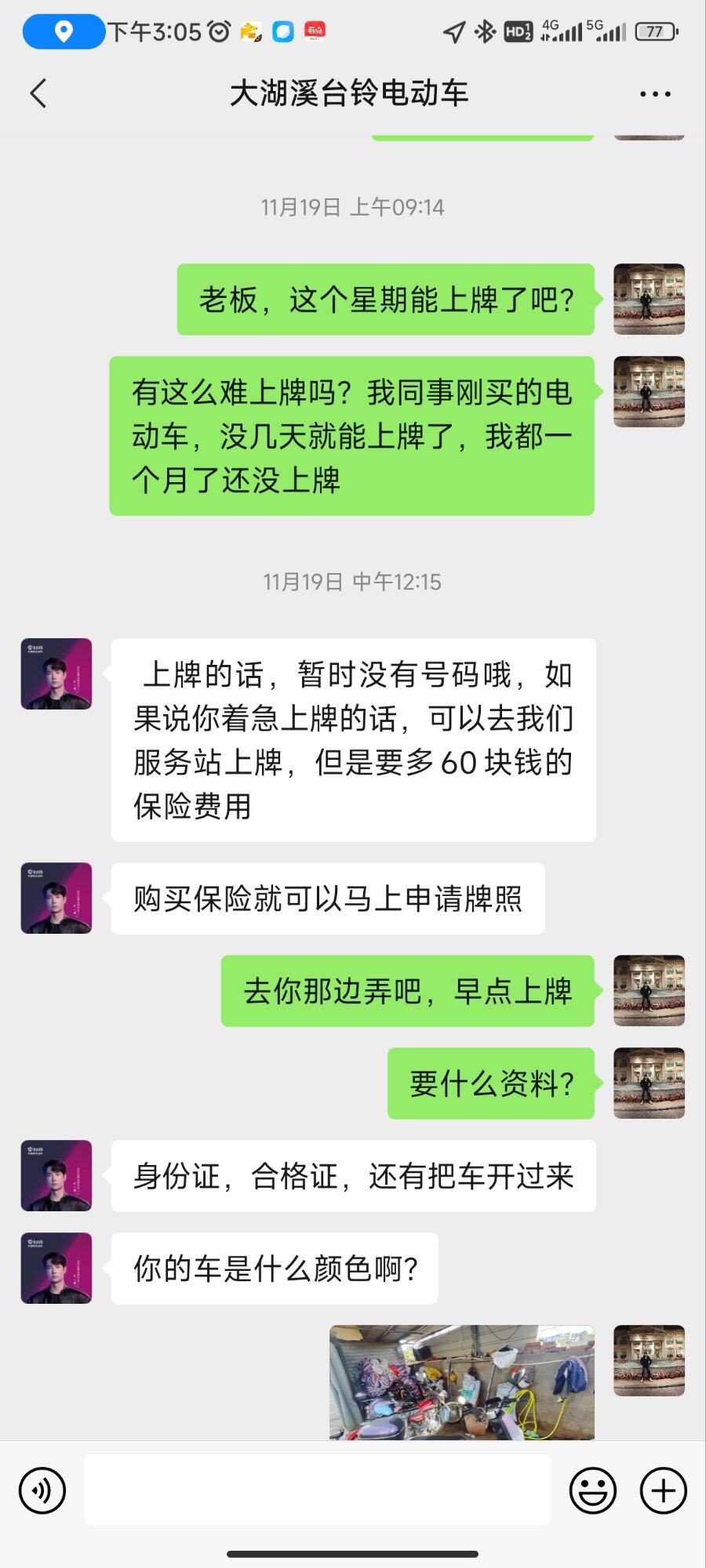This screenshot has height=1568, width=706.
Task: Open the plus attachment menu
Action: coord(663,1490)
